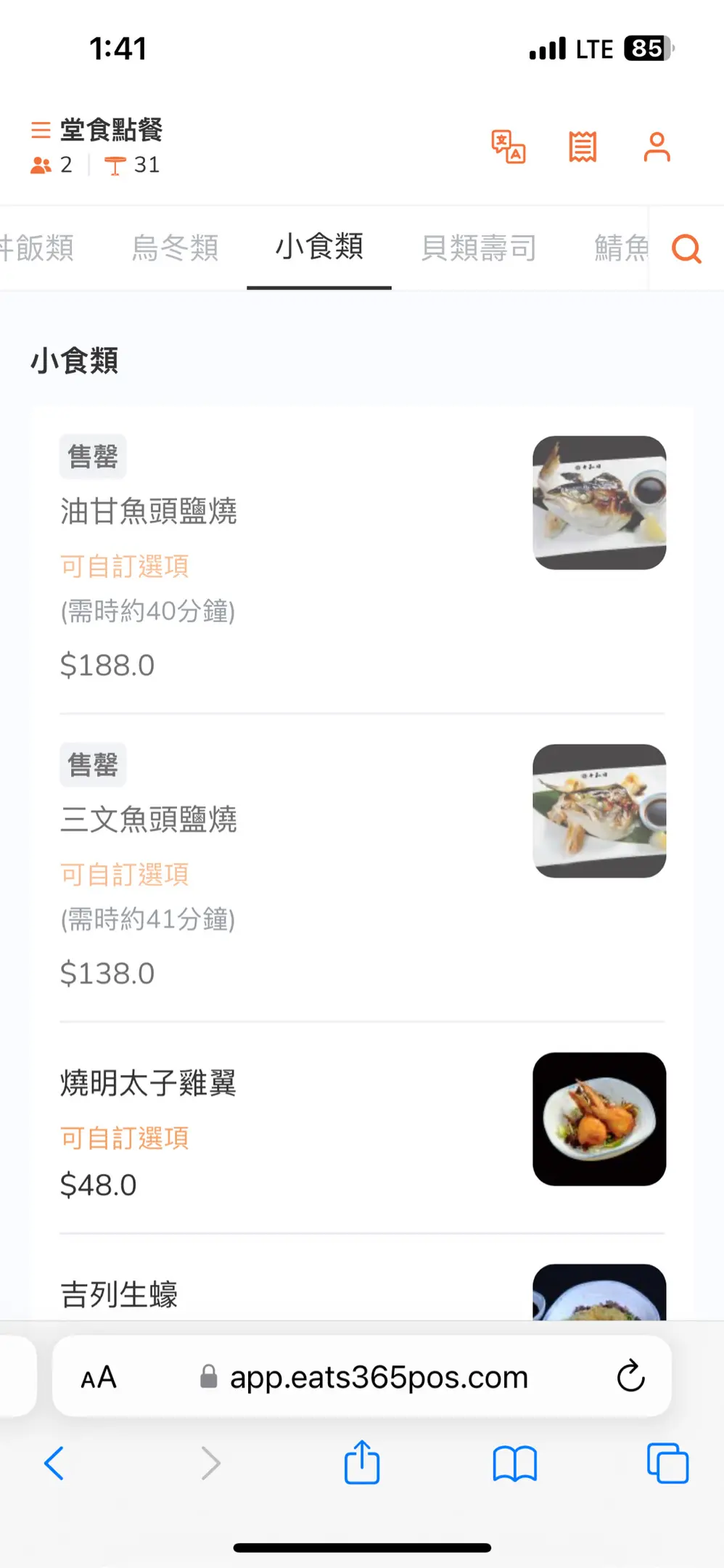Image resolution: width=724 pixels, height=1568 pixels.
Task: Share this page from Safari toolbar
Action: (x=362, y=1463)
